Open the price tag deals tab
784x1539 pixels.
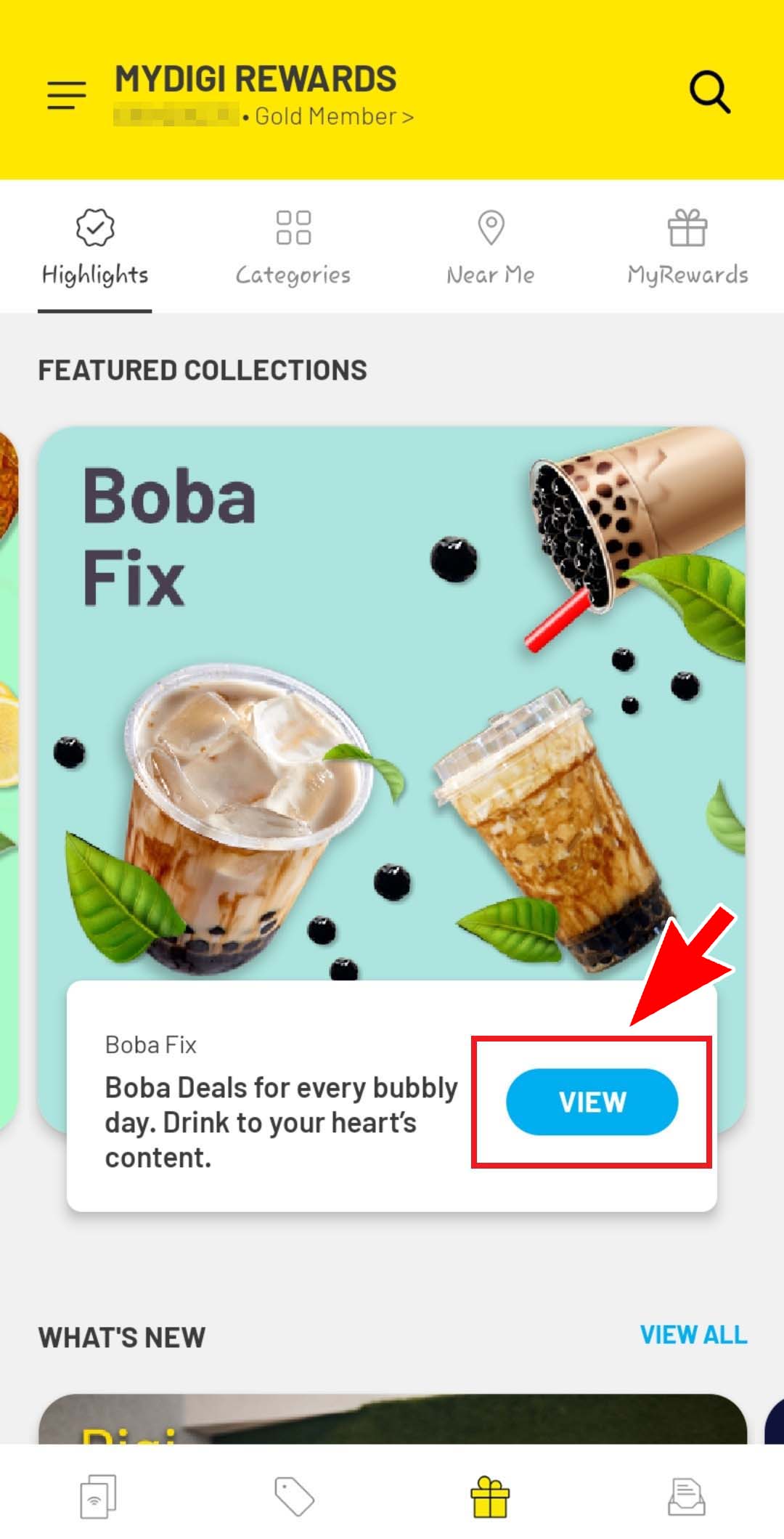coord(294,1496)
